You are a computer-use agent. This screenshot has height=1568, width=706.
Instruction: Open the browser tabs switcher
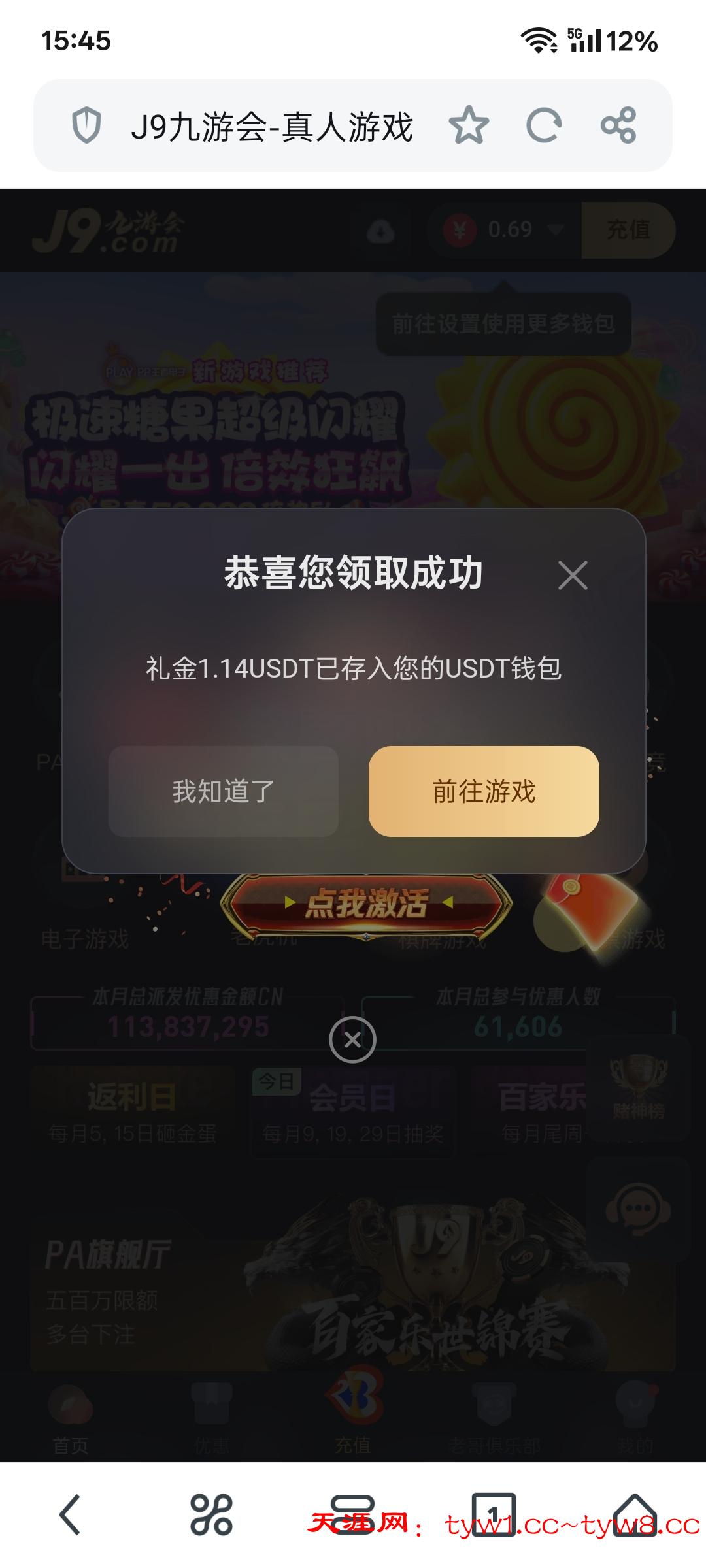[494, 1514]
